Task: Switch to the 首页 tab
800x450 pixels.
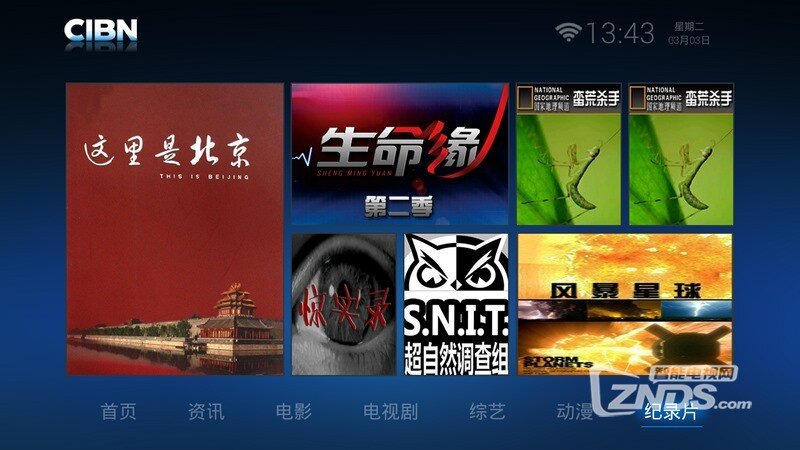Action: coord(119,411)
